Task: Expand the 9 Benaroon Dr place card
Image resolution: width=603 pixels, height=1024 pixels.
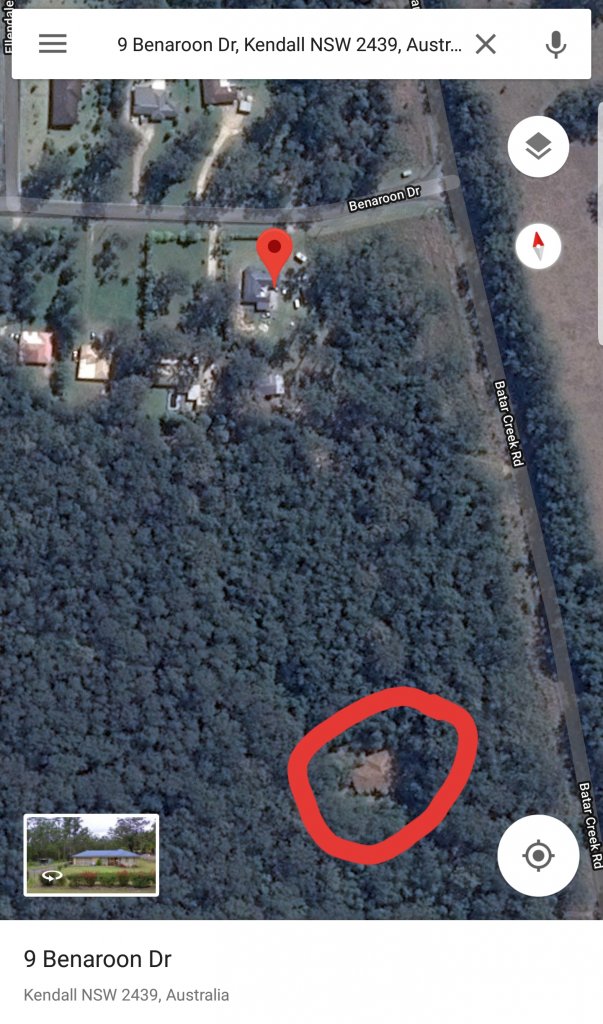Action: click(300, 972)
